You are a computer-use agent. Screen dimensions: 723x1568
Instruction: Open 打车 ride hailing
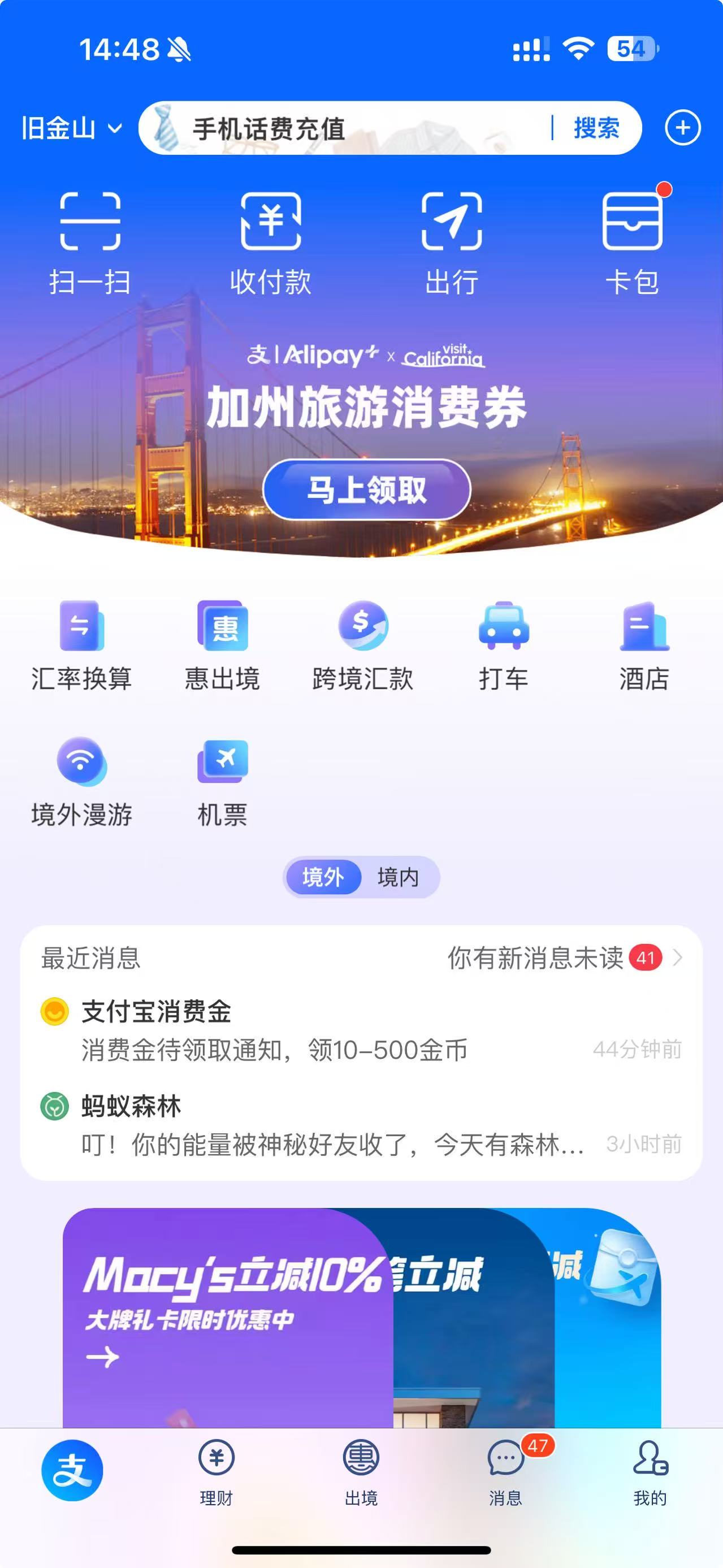pos(503,646)
